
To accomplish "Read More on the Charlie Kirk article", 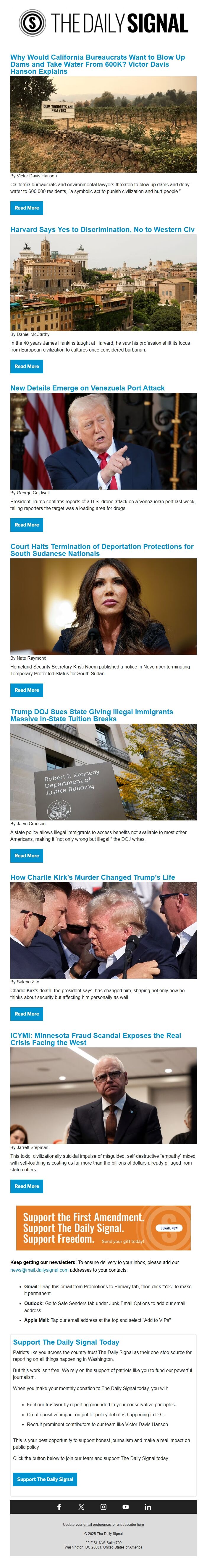I will click(26, 1013).
